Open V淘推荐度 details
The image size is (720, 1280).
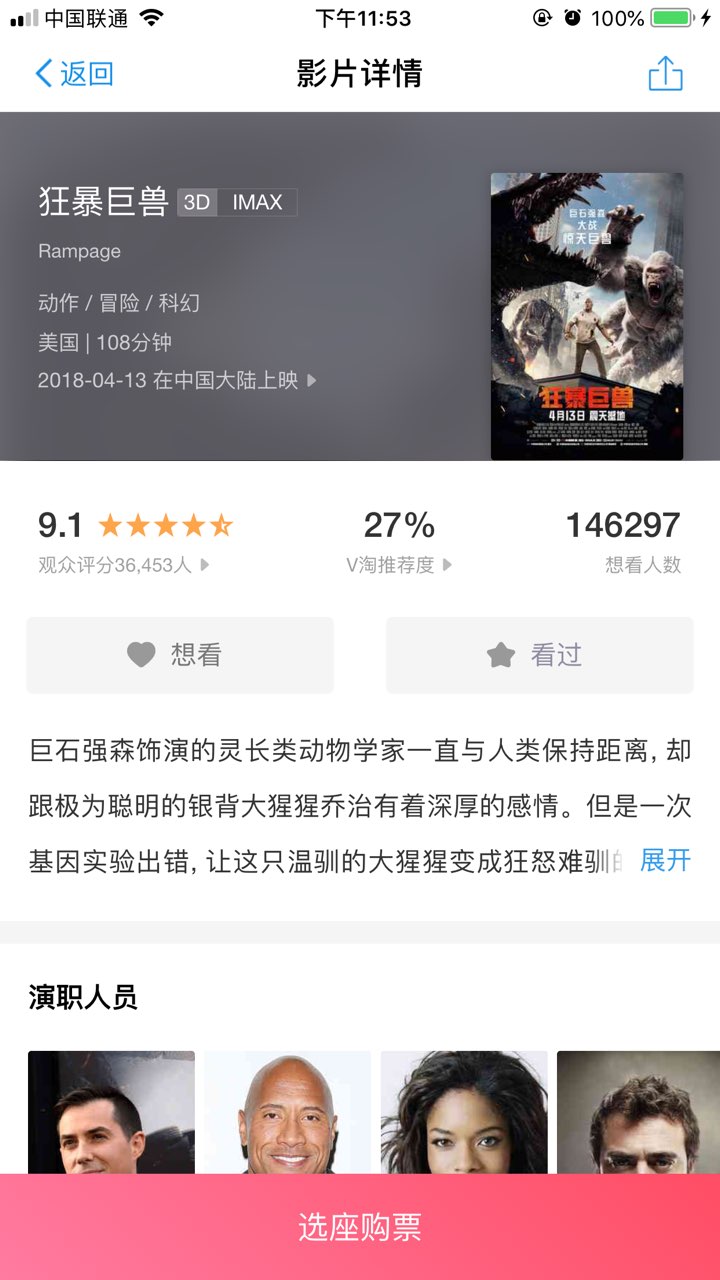pyautogui.click(x=398, y=565)
